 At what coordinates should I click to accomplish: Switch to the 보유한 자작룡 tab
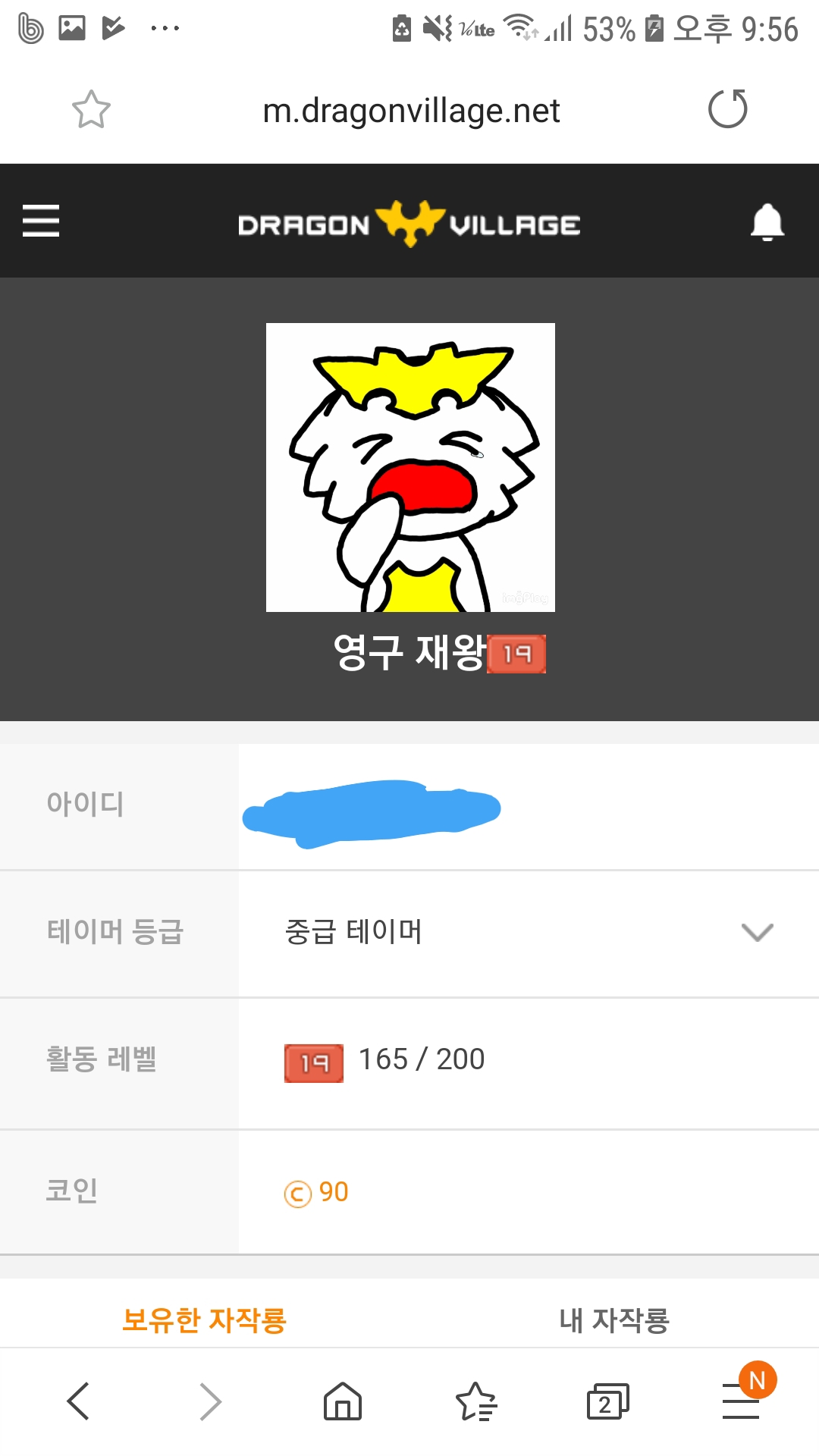(x=205, y=1320)
